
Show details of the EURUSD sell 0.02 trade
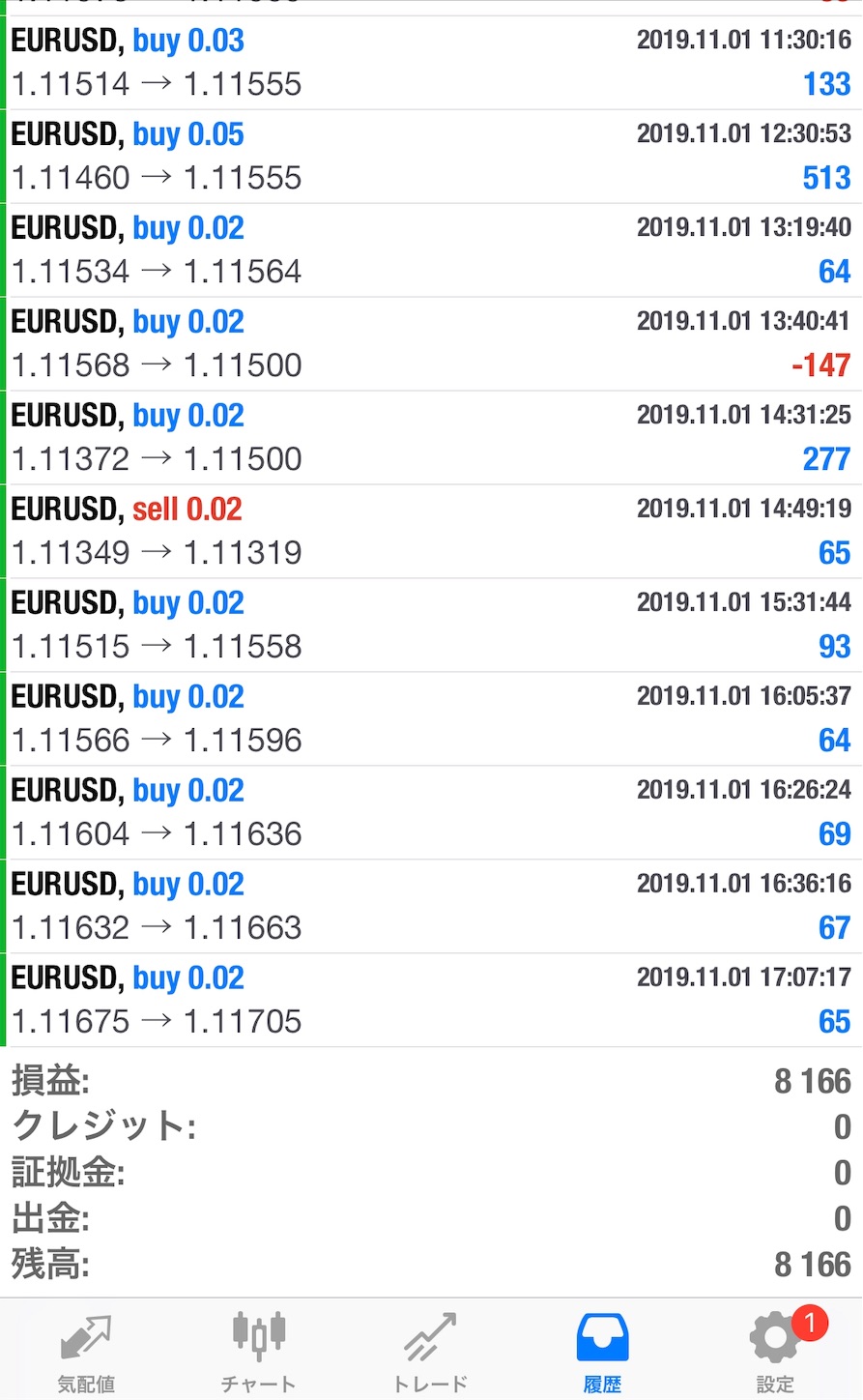click(431, 532)
